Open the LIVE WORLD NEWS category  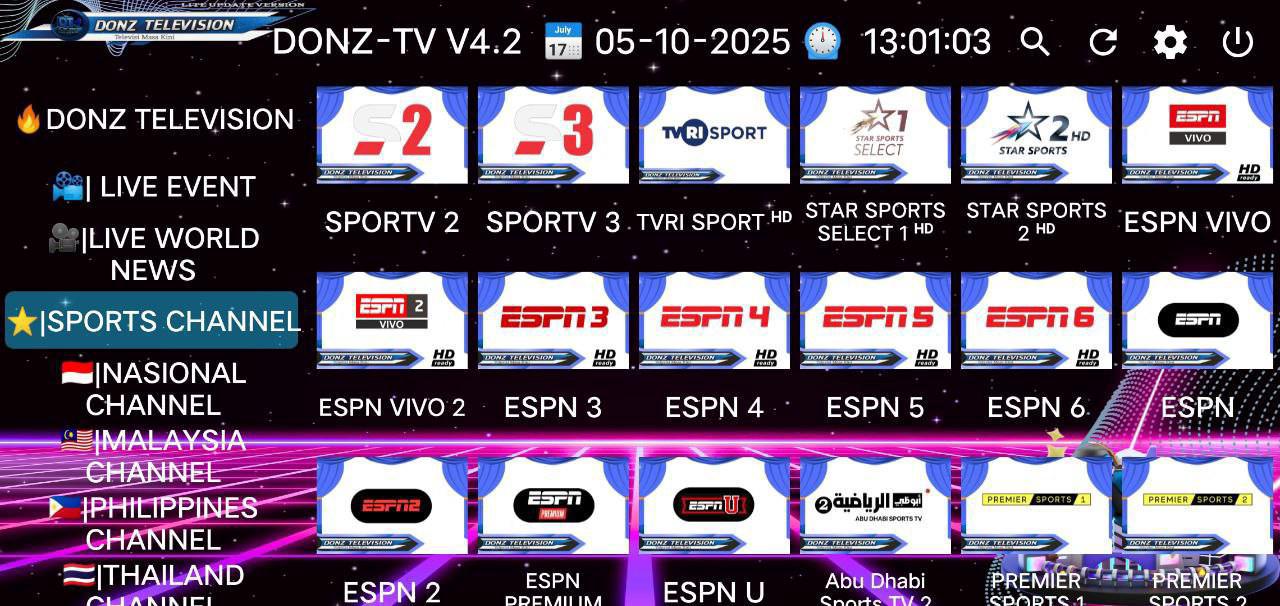point(155,253)
